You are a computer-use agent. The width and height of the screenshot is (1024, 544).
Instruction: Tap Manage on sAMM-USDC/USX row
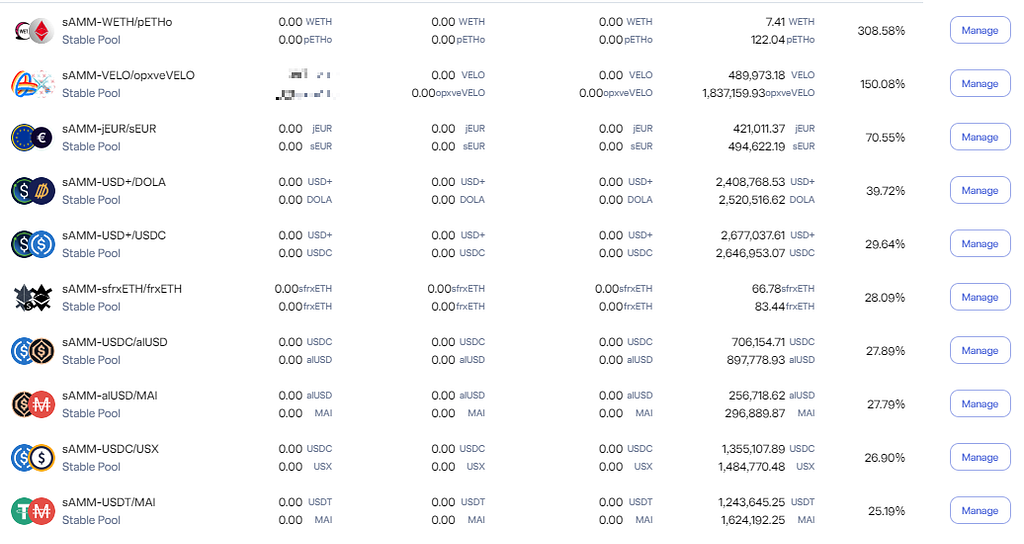point(980,457)
